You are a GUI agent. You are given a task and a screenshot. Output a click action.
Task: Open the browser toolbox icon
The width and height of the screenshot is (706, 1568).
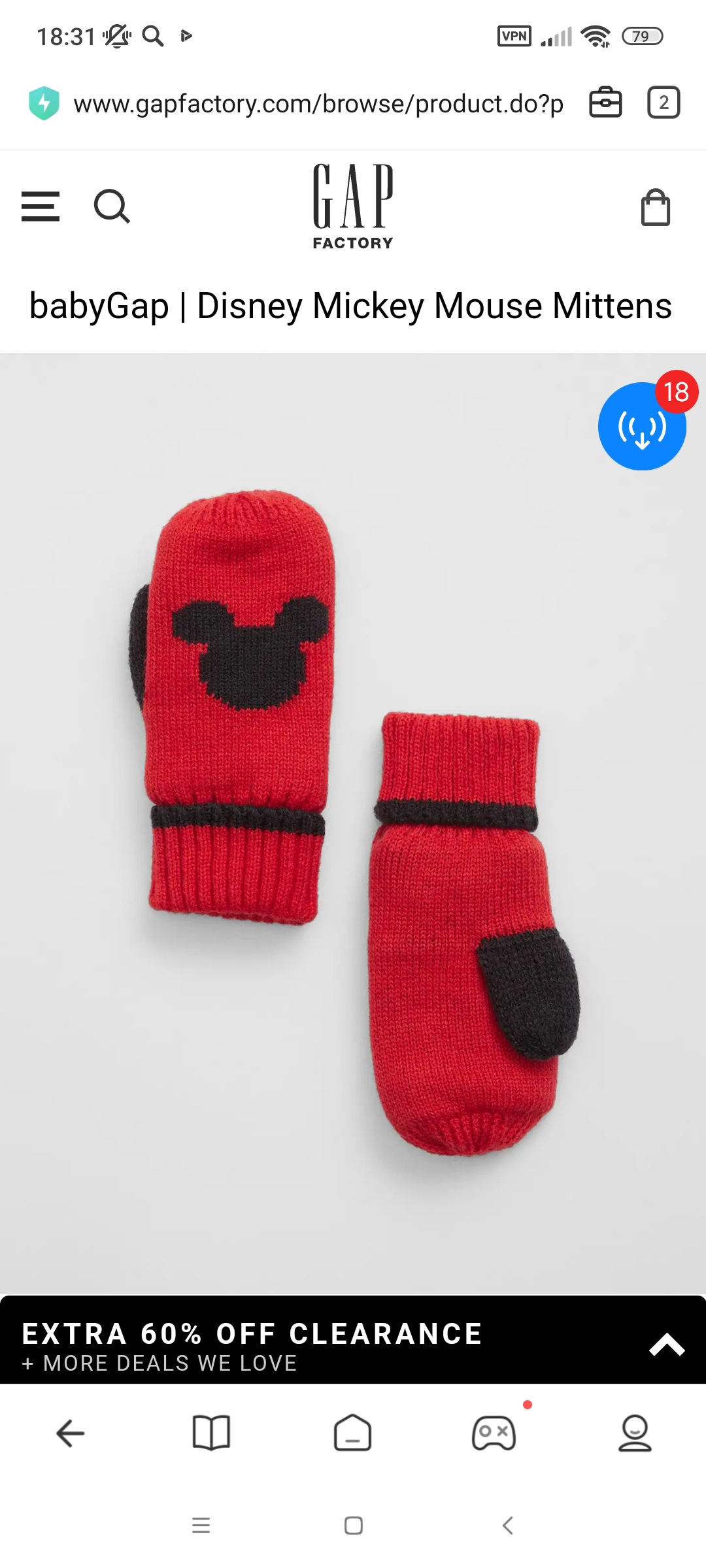[x=605, y=103]
